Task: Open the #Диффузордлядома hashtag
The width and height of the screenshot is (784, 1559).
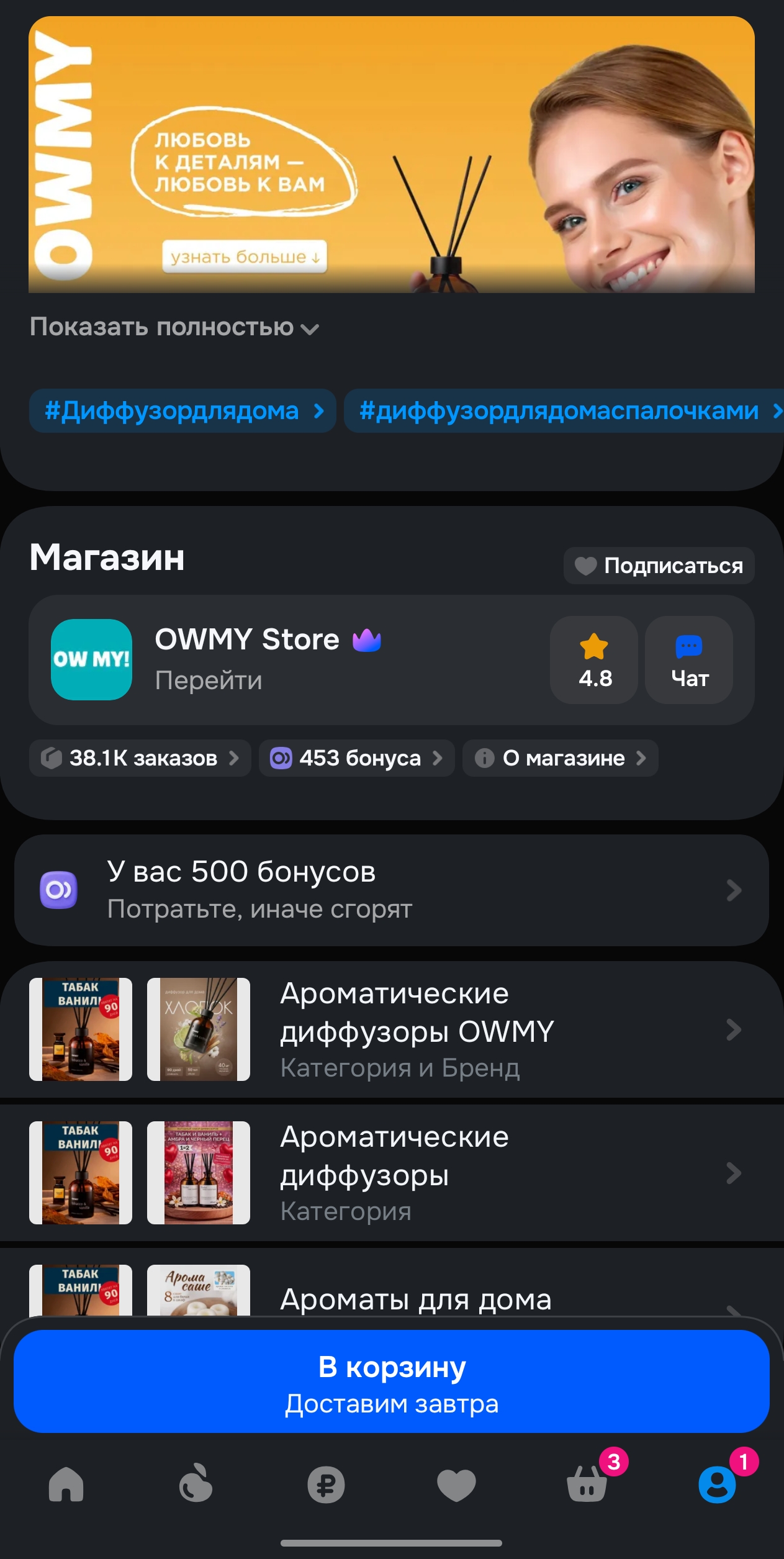Action: [181, 410]
